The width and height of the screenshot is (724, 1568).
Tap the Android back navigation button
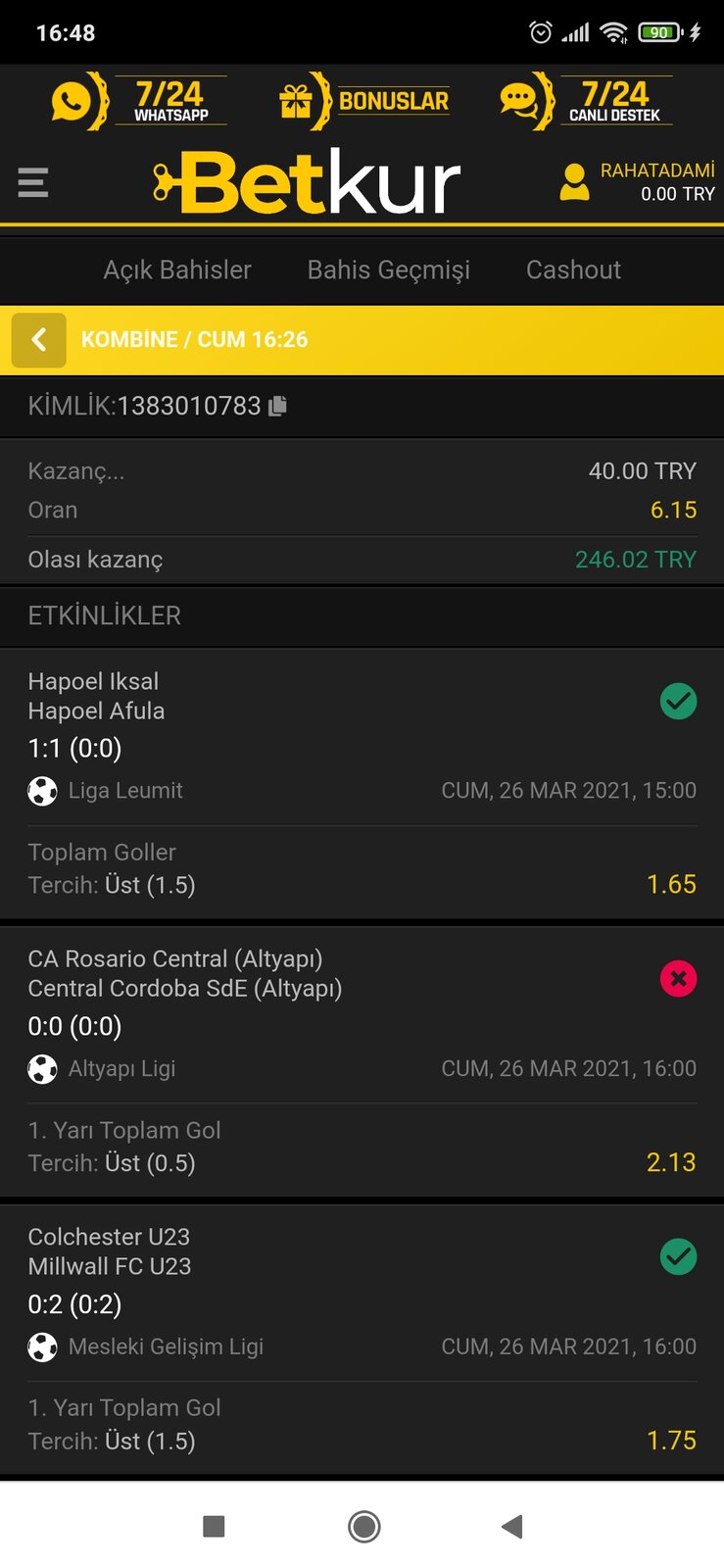click(512, 1526)
